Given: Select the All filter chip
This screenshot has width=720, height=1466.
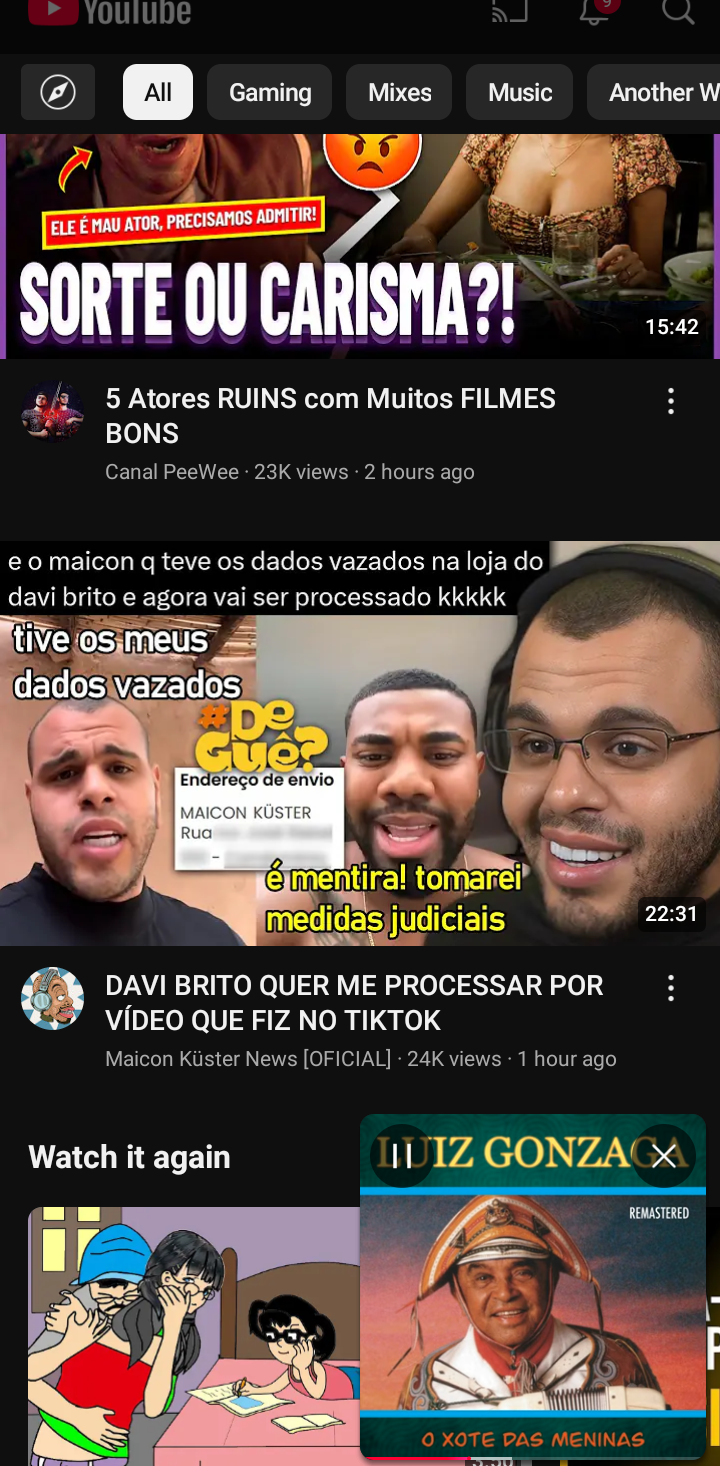Looking at the screenshot, I should click(x=158, y=92).
